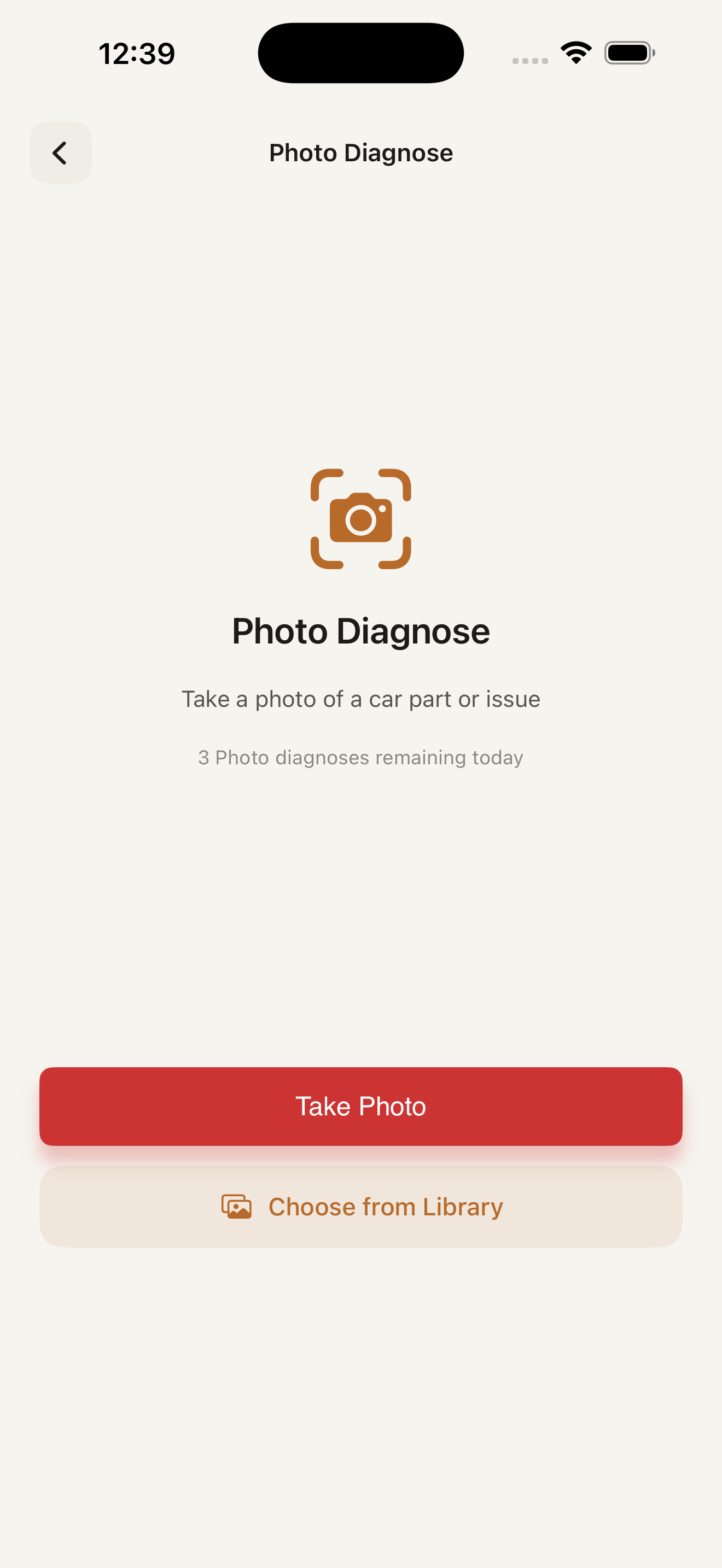Go back using the top-left arrow
This screenshot has height=1568, width=722.
[60, 152]
